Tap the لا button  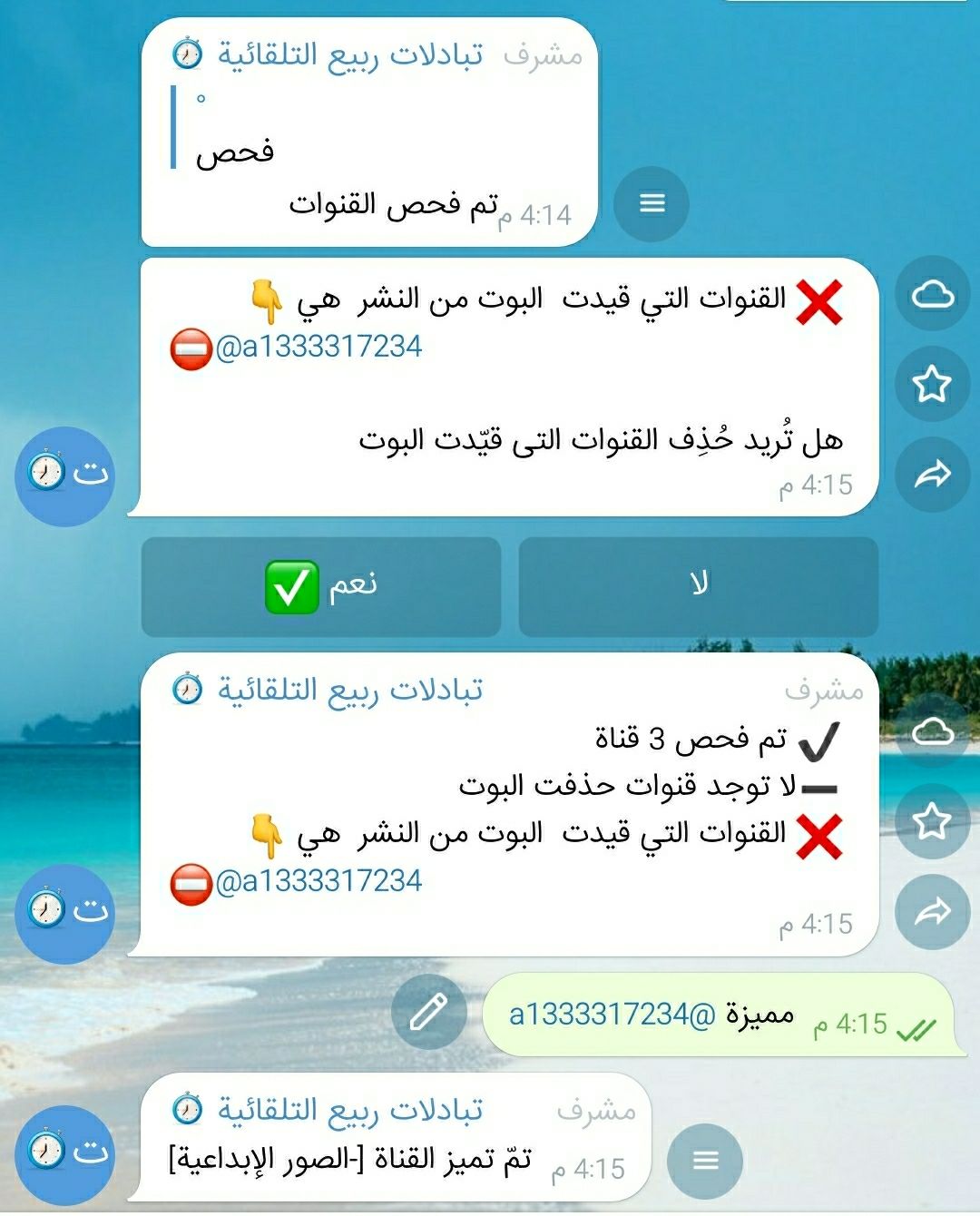pyautogui.click(x=698, y=586)
